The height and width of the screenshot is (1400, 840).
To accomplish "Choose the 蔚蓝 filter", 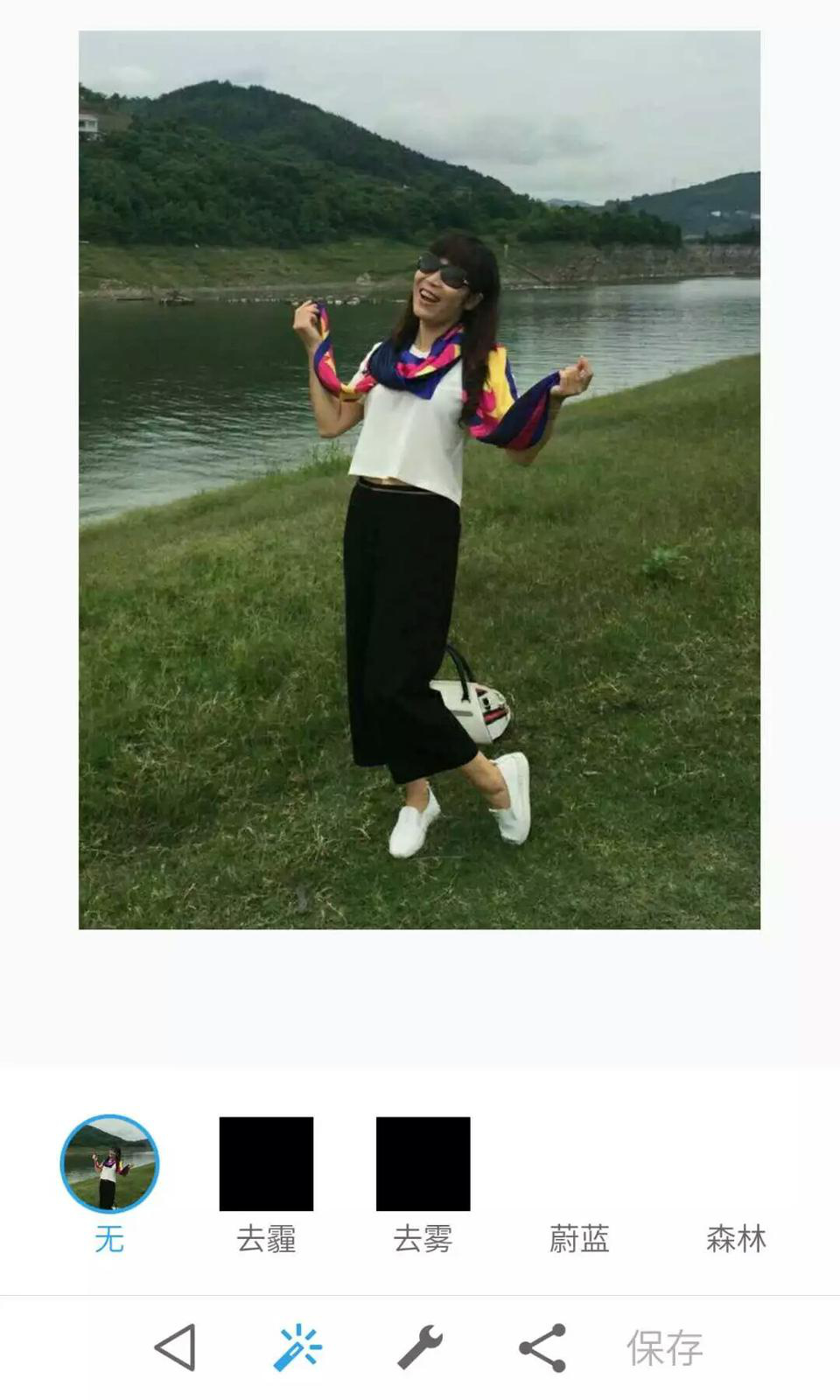I will tap(579, 1238).
